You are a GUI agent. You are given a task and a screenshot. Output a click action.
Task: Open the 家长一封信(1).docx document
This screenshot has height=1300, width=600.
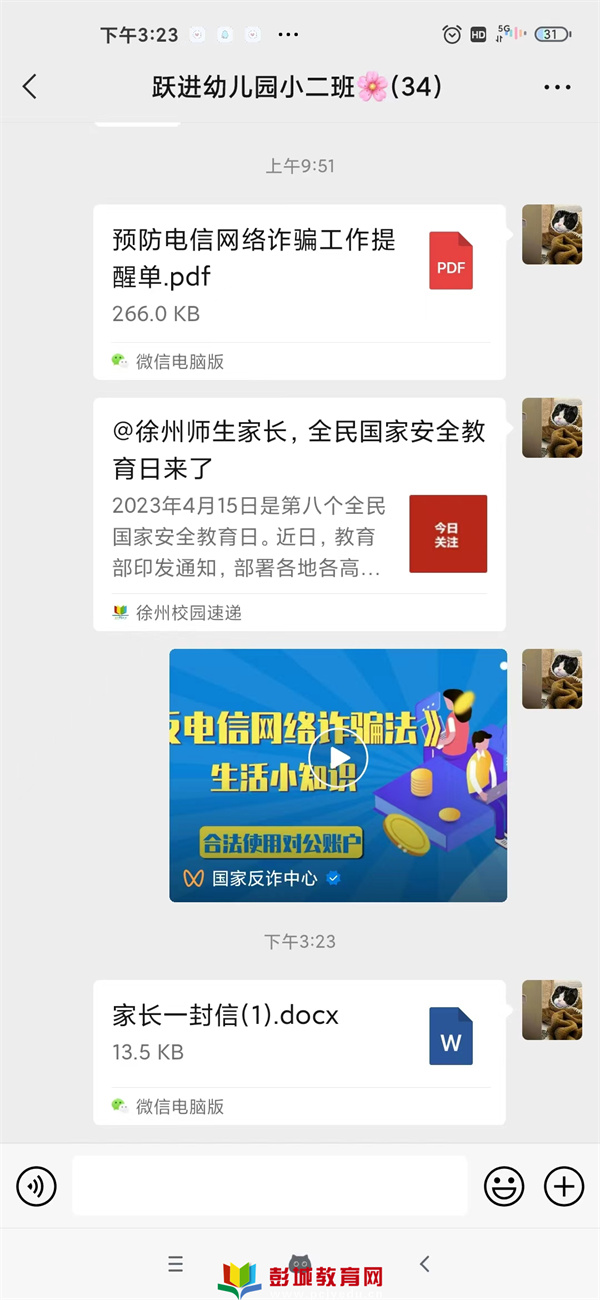coord(299,1035)
